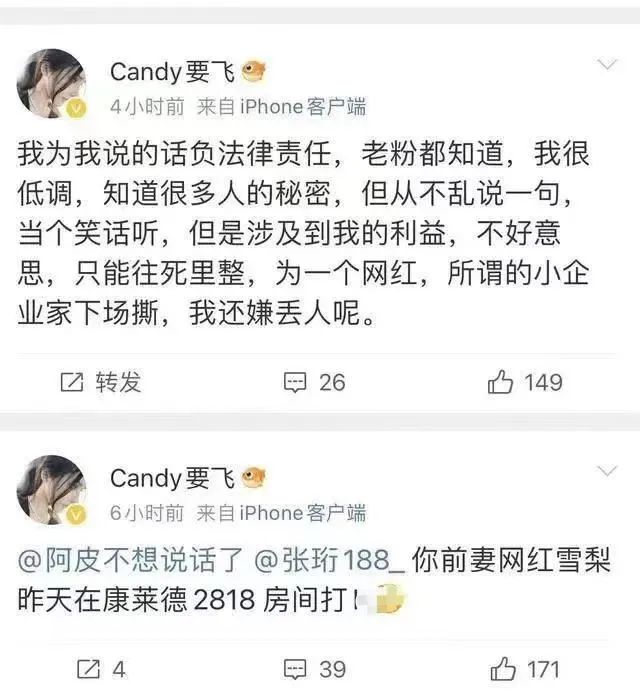Like the post with 149 likes
The height and width of the screenshot is (693, 640).
(x=525, y=381)
